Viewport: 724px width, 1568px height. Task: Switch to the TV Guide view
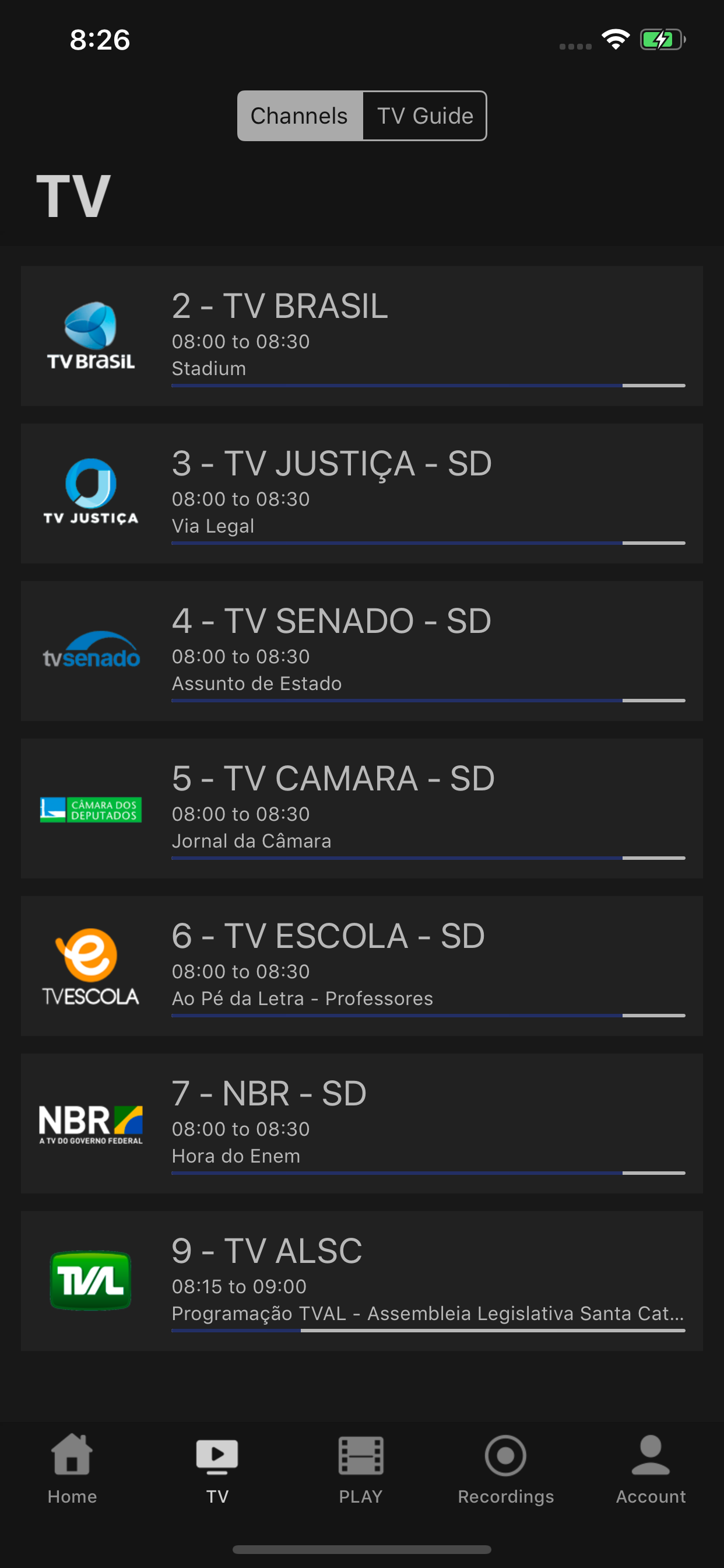[x=425, y=116]
